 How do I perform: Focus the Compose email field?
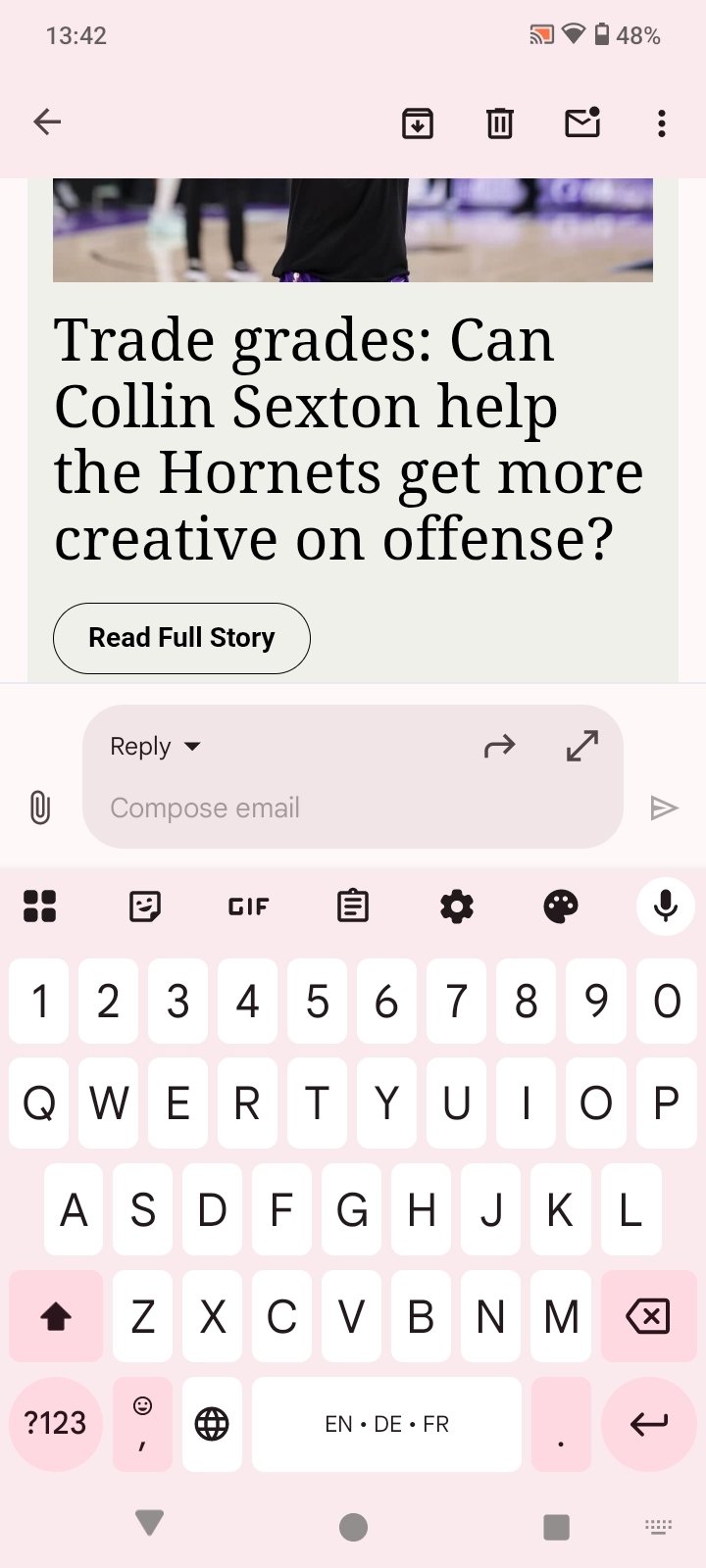353,808
